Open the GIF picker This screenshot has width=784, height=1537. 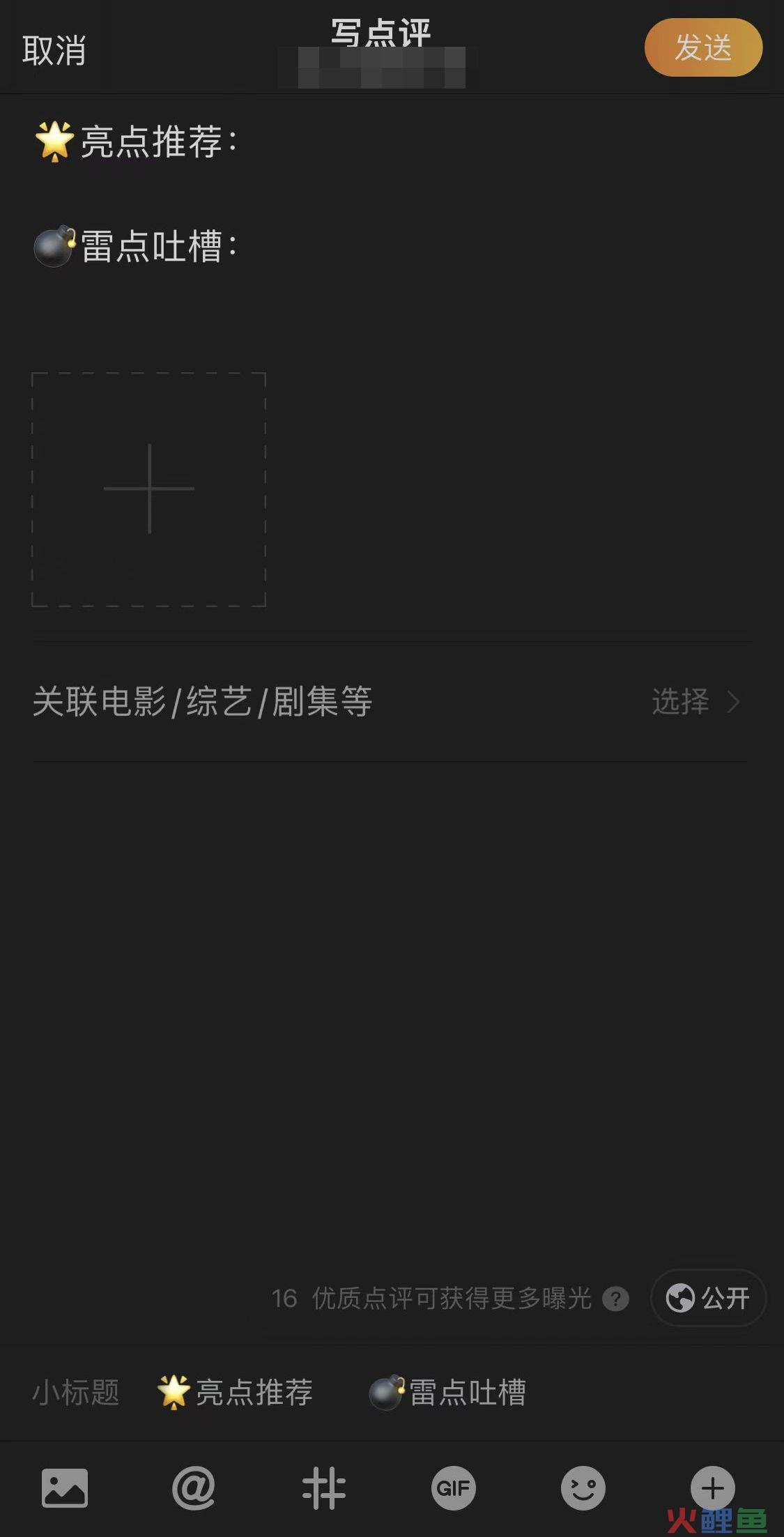pyautogui.click(x=453, y=1488)
